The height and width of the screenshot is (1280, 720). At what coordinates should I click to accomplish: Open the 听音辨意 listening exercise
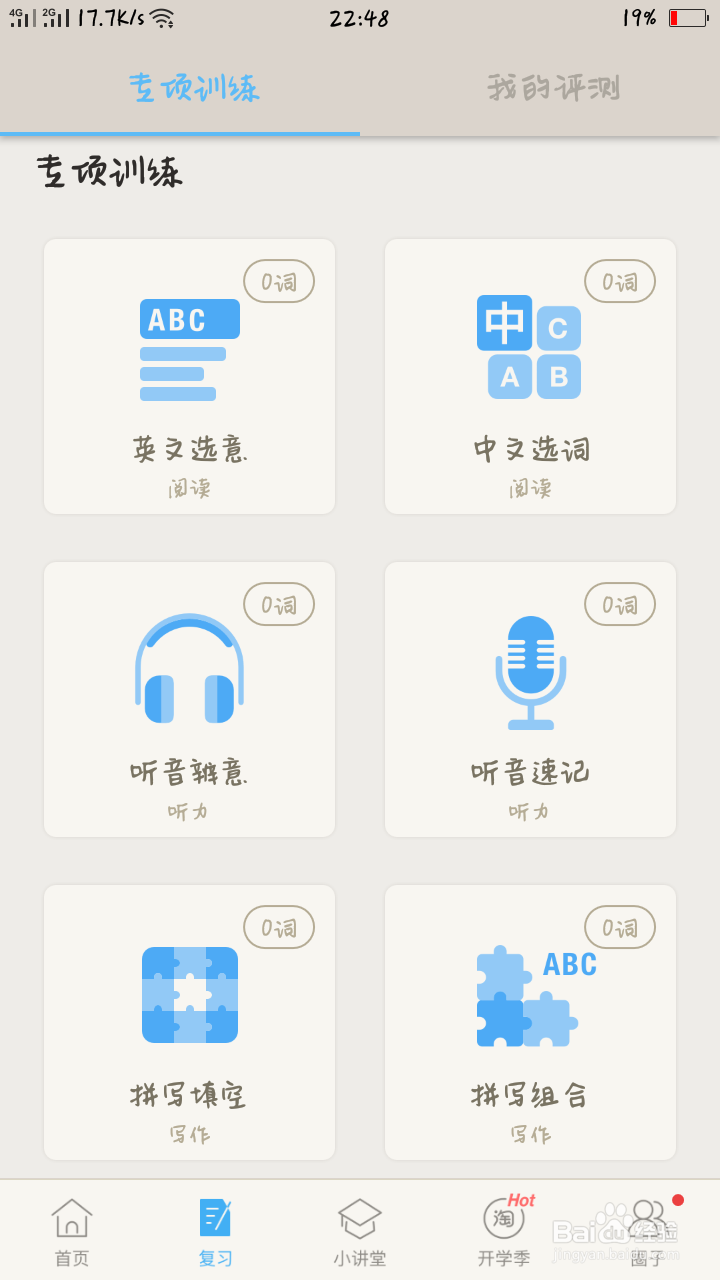[189, 699]
